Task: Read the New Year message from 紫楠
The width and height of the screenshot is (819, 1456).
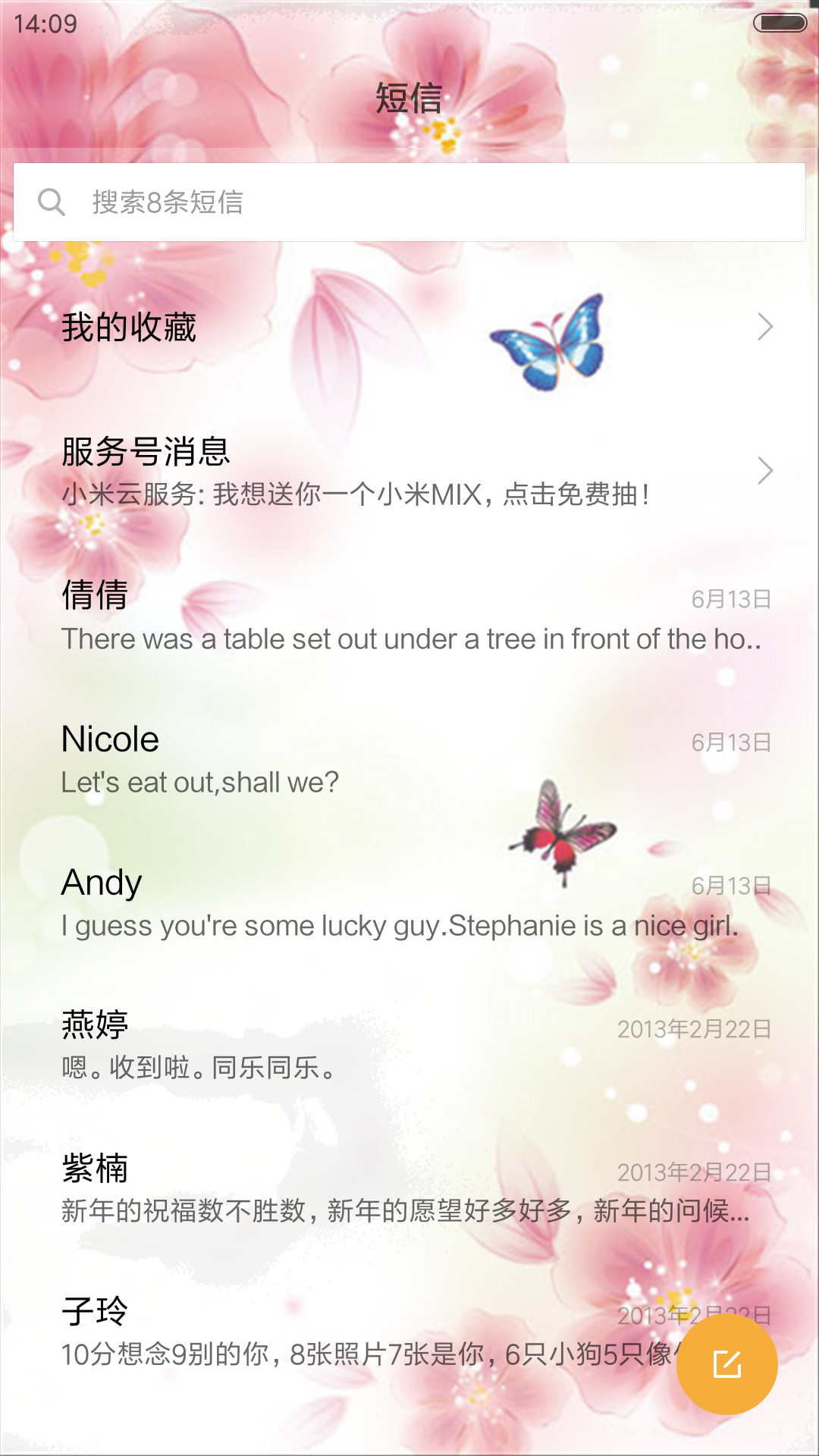Action: tap(409, 1188)
